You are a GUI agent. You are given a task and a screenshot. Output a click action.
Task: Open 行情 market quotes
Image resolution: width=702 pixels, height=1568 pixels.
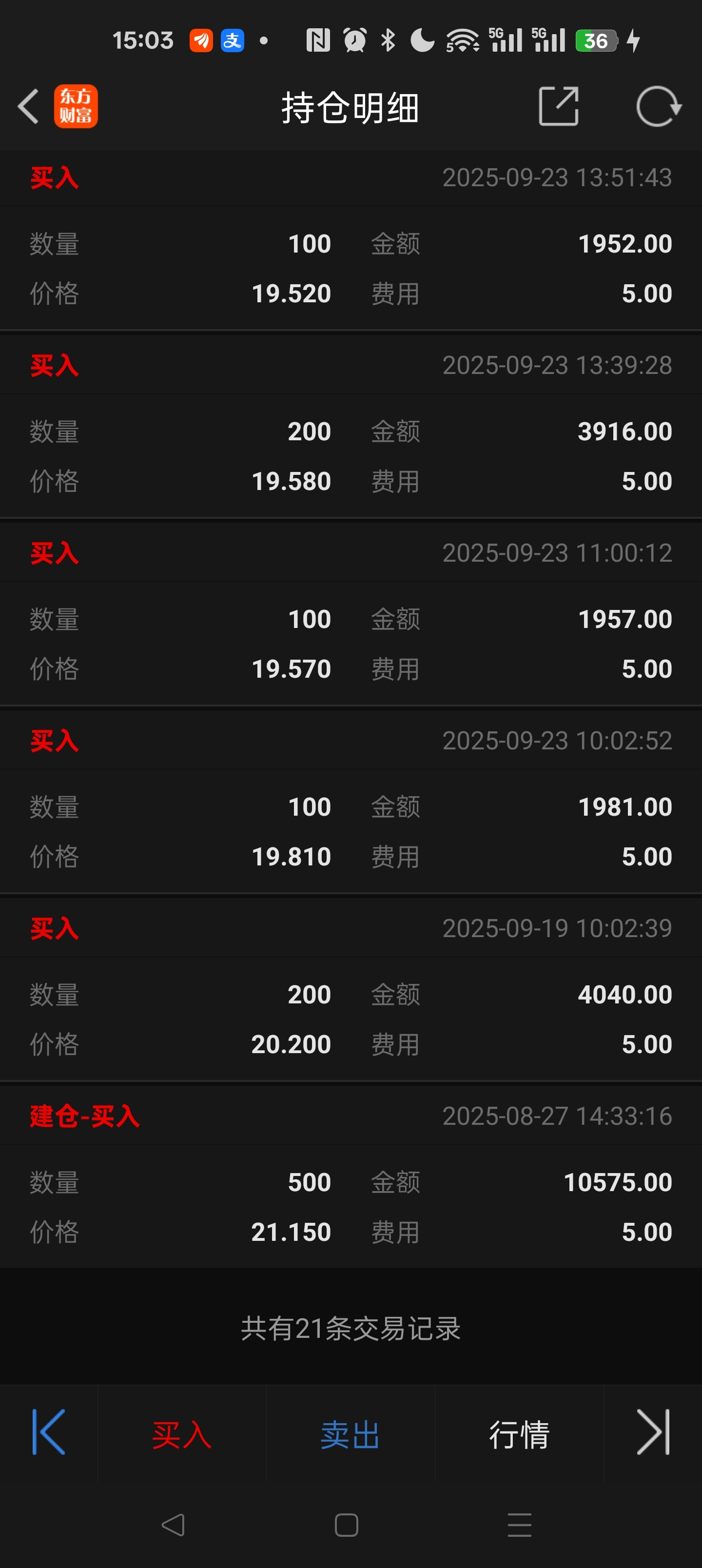point(519,1435)
